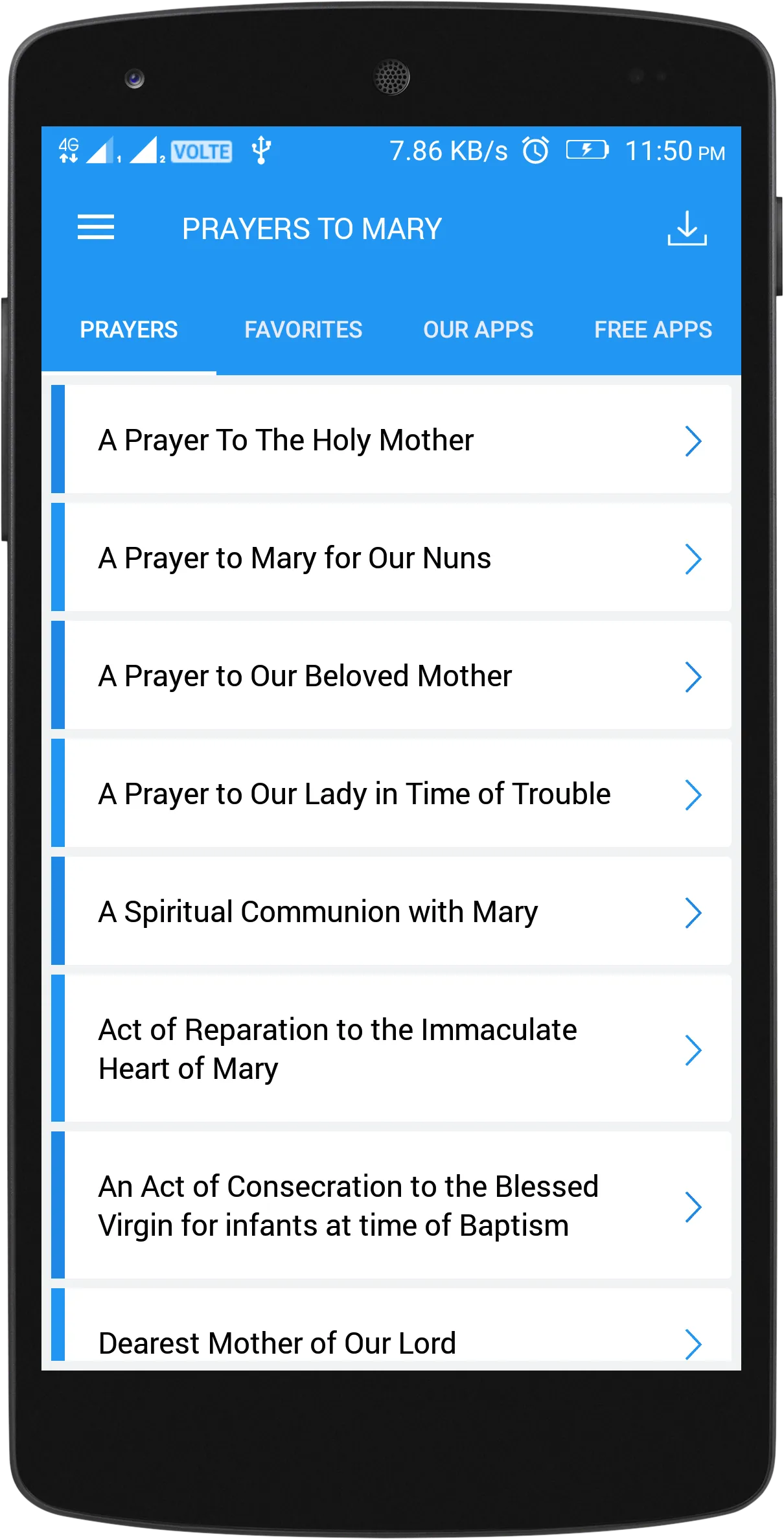Open An Act of Consecration to the Blessed Virgin

(391, 1205)
